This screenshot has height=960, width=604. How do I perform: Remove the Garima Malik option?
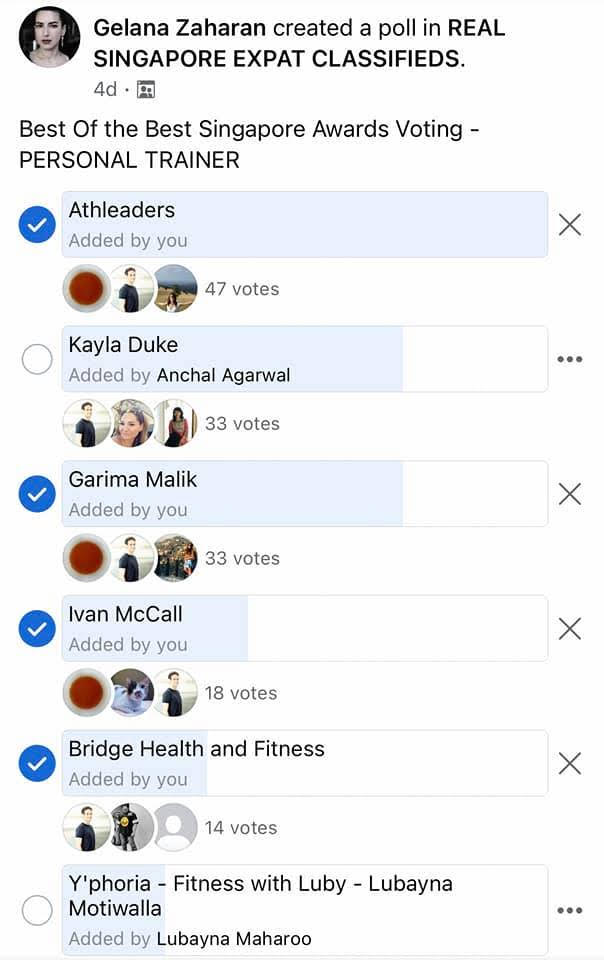click(569, 494)
